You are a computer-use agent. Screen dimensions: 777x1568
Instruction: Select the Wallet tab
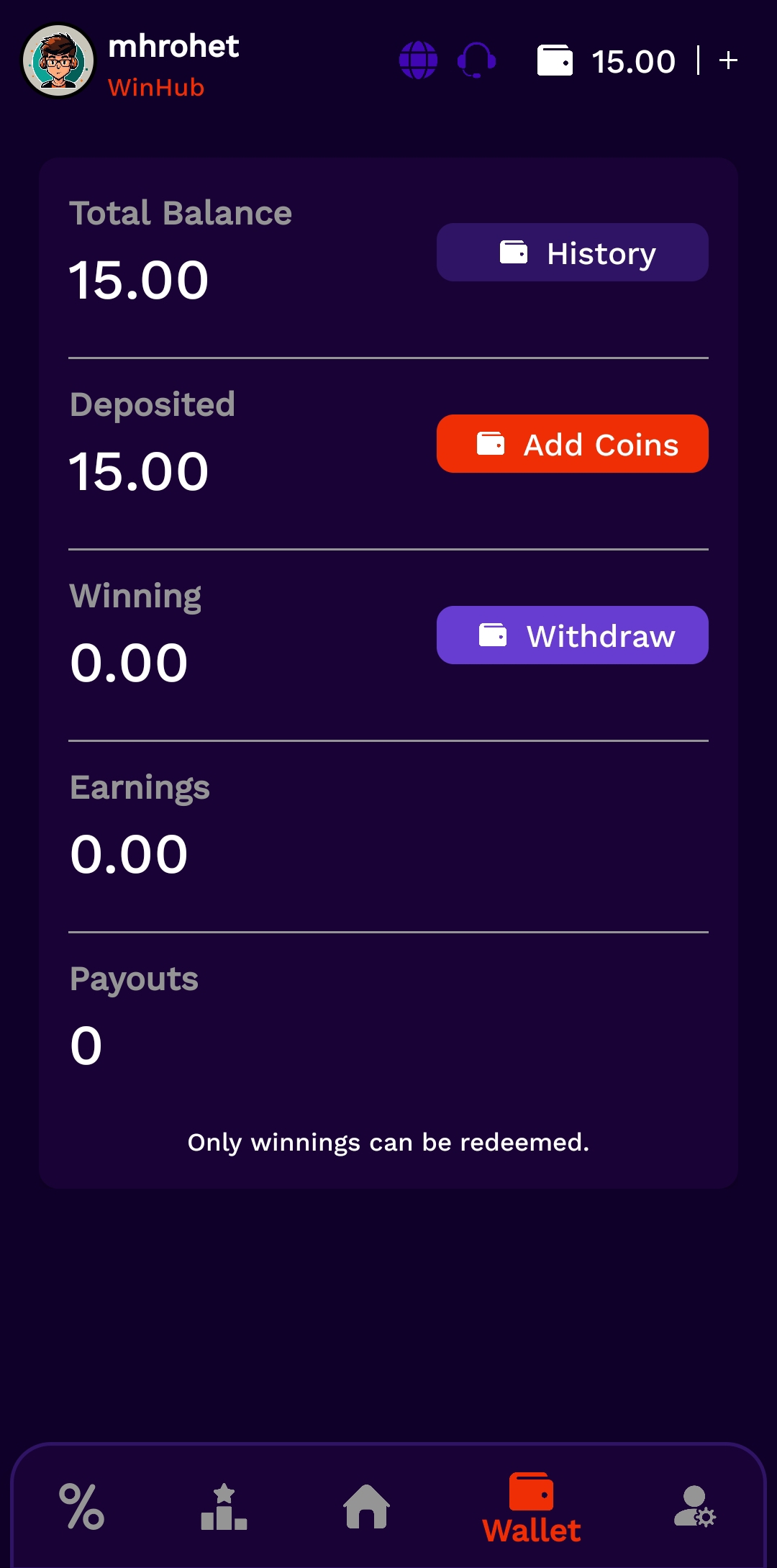[532, 1509]
